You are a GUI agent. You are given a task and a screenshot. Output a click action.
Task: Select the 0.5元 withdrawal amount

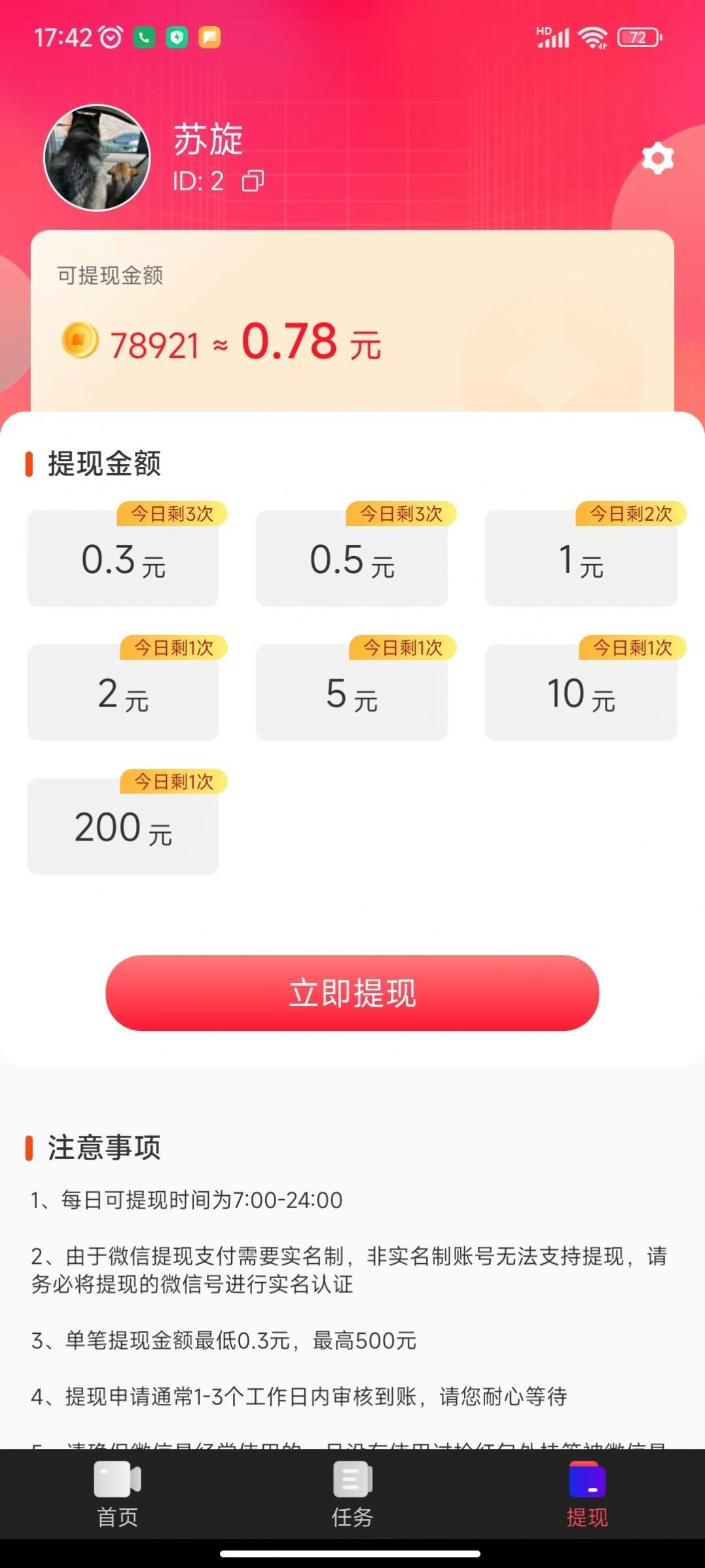(x=352, y=559)
